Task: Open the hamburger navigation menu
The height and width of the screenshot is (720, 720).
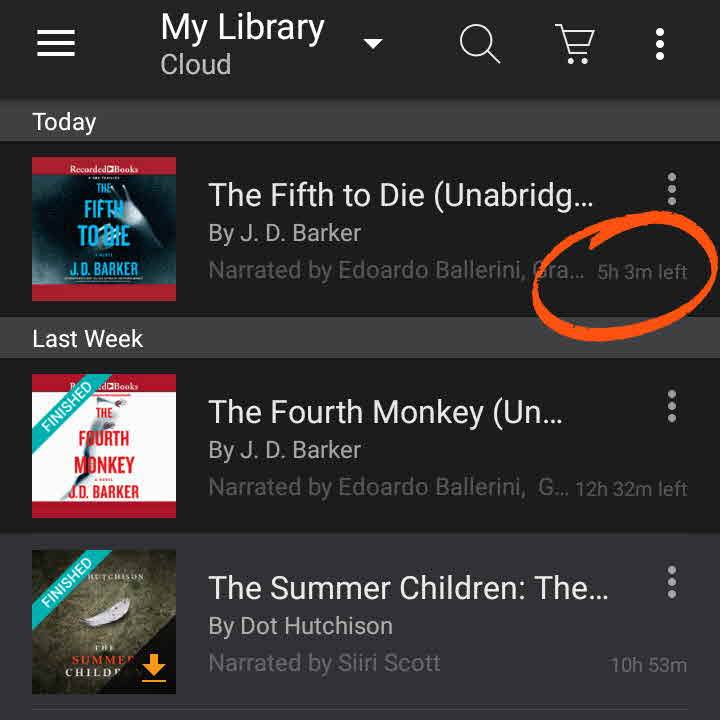Action: pyautogui.click(x=56, y=43)
